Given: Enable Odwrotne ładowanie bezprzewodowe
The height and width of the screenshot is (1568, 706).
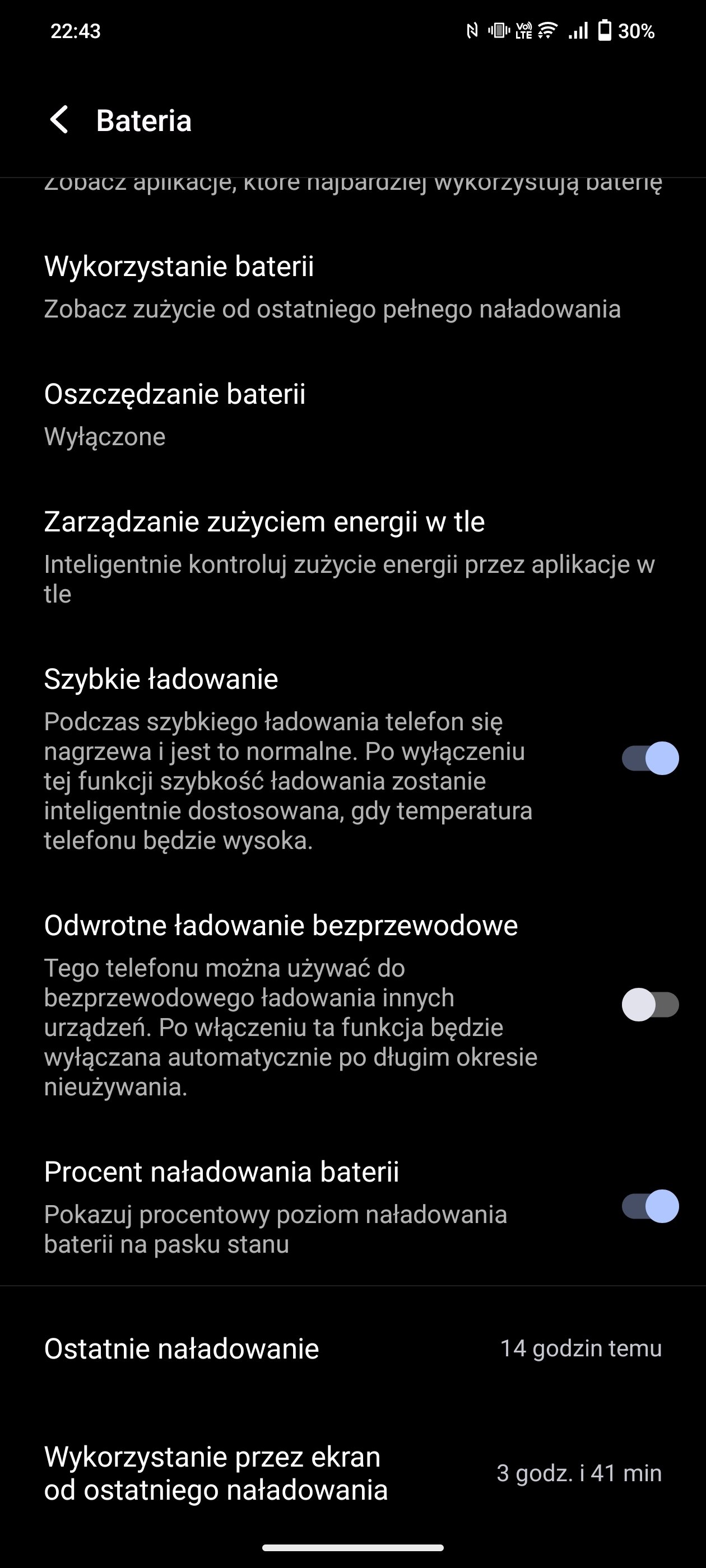Looking at the screenshot, I should [650, 1004].
